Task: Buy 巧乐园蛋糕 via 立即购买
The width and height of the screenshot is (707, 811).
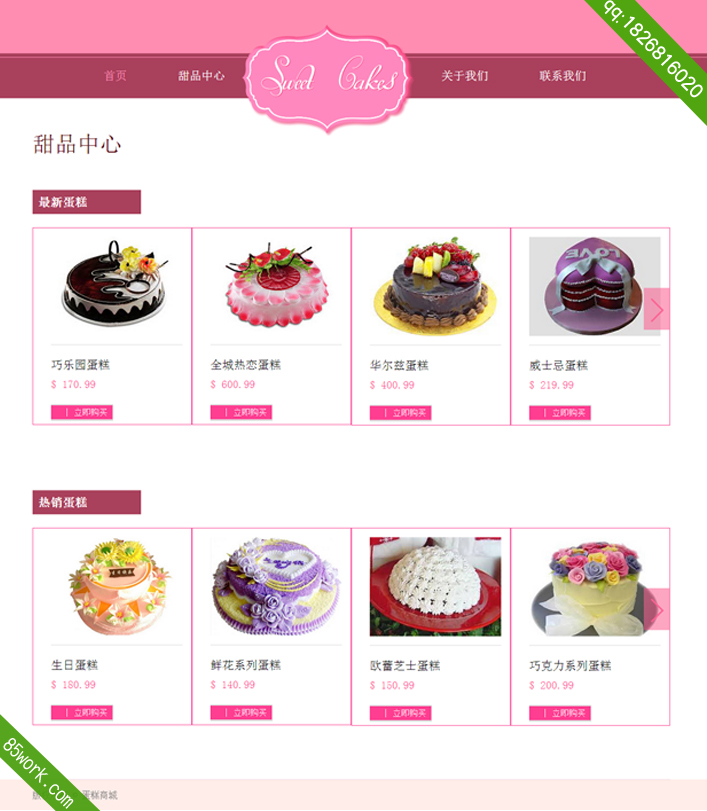Action: [x=82, y=412]
